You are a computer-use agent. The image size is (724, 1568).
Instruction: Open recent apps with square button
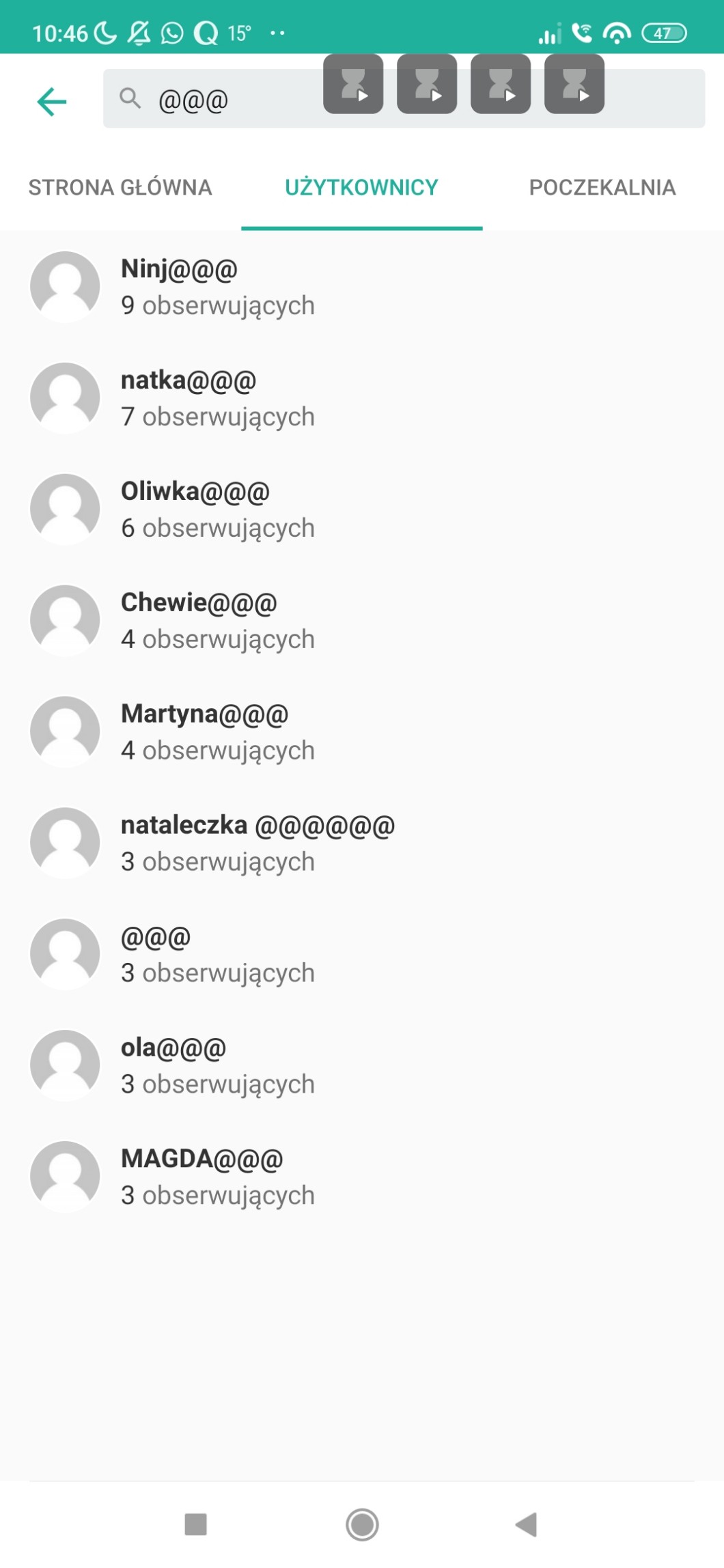[196, 1524]
